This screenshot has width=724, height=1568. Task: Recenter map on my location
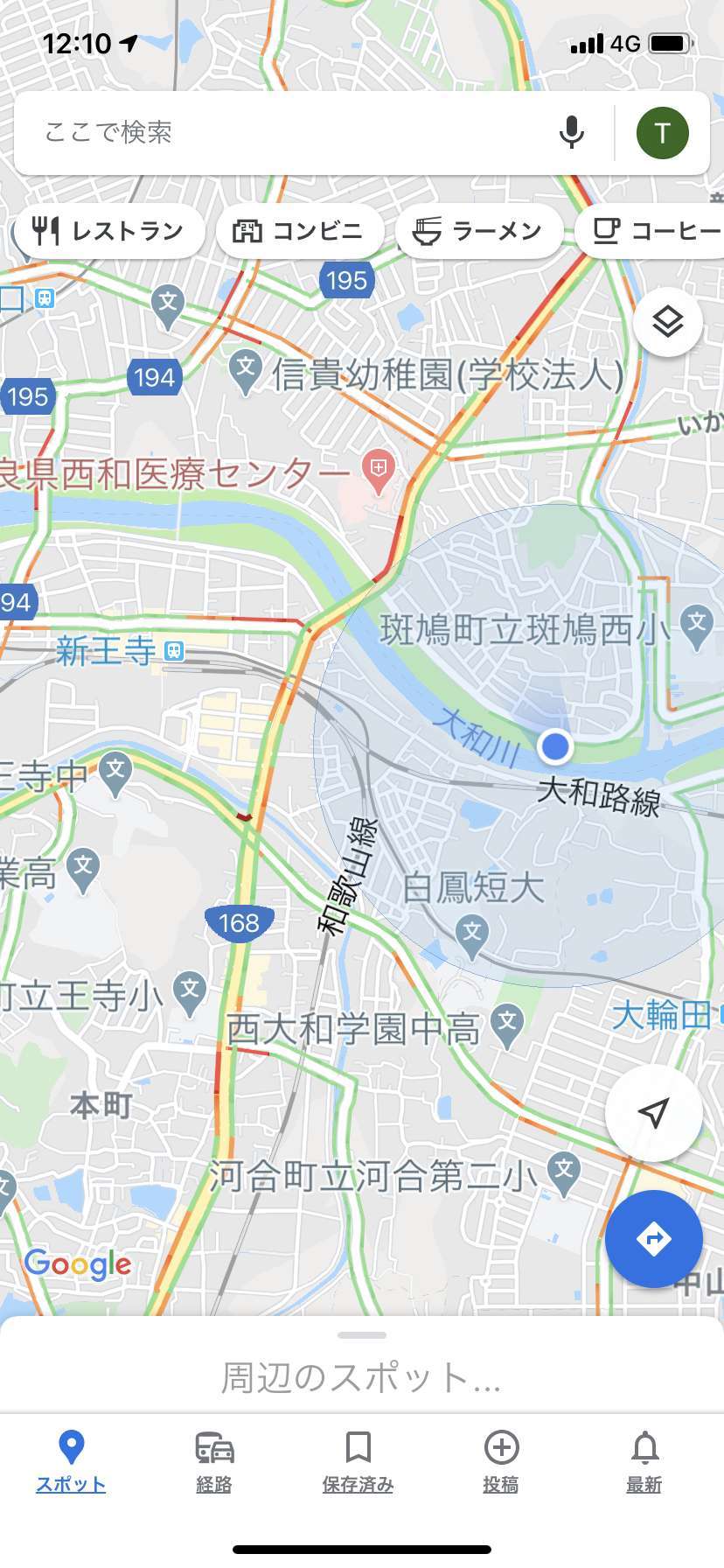(653, 1113)
